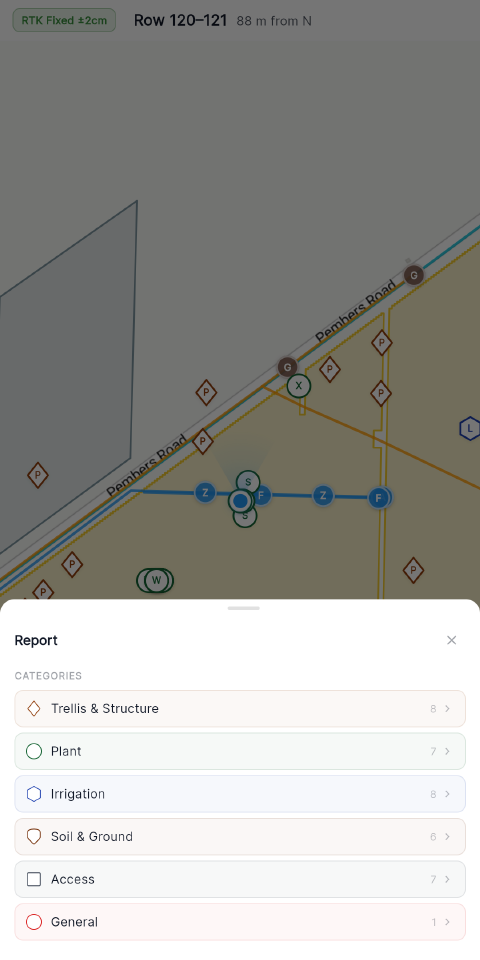
Task: Select the General category
Action: 240,922
